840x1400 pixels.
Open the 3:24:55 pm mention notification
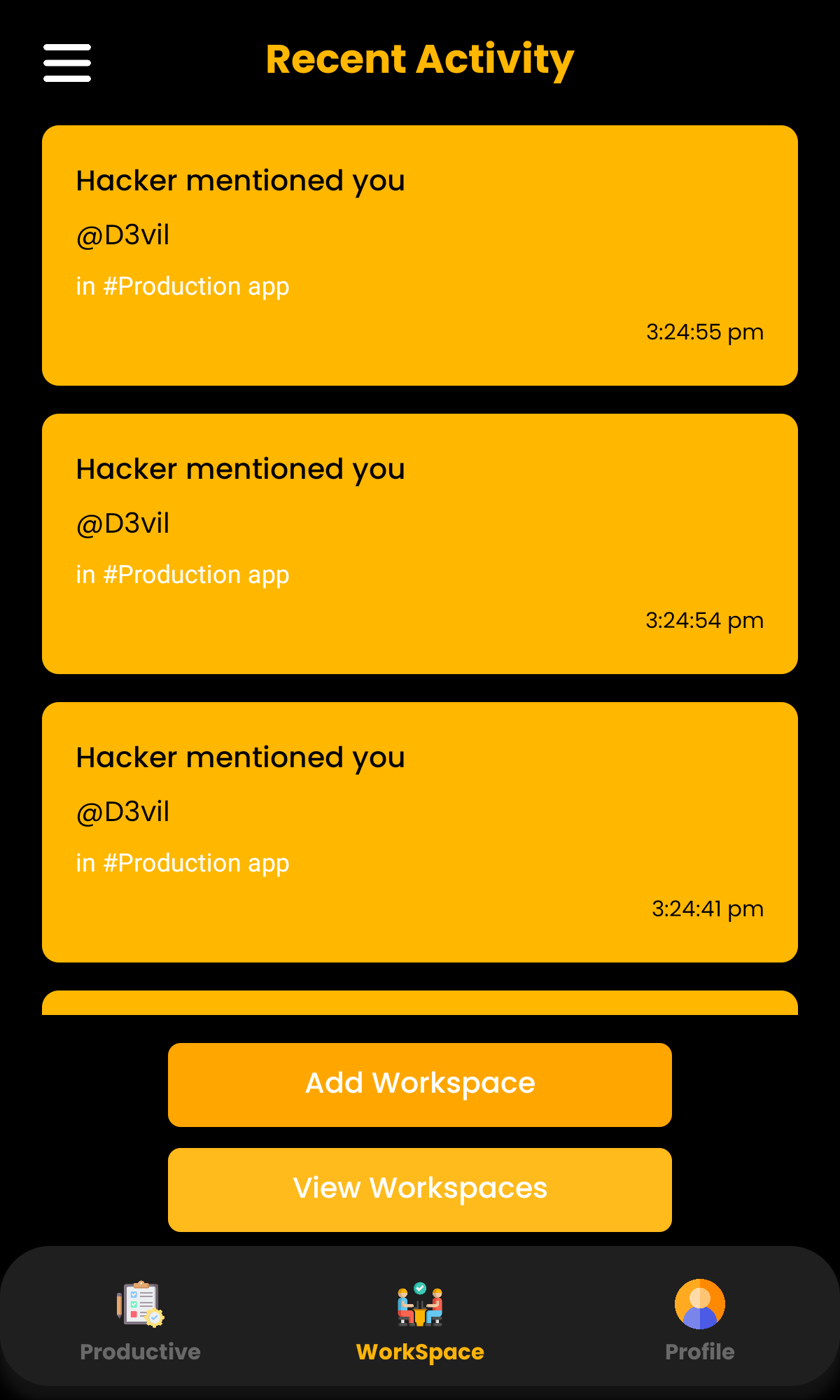point(419,255)
